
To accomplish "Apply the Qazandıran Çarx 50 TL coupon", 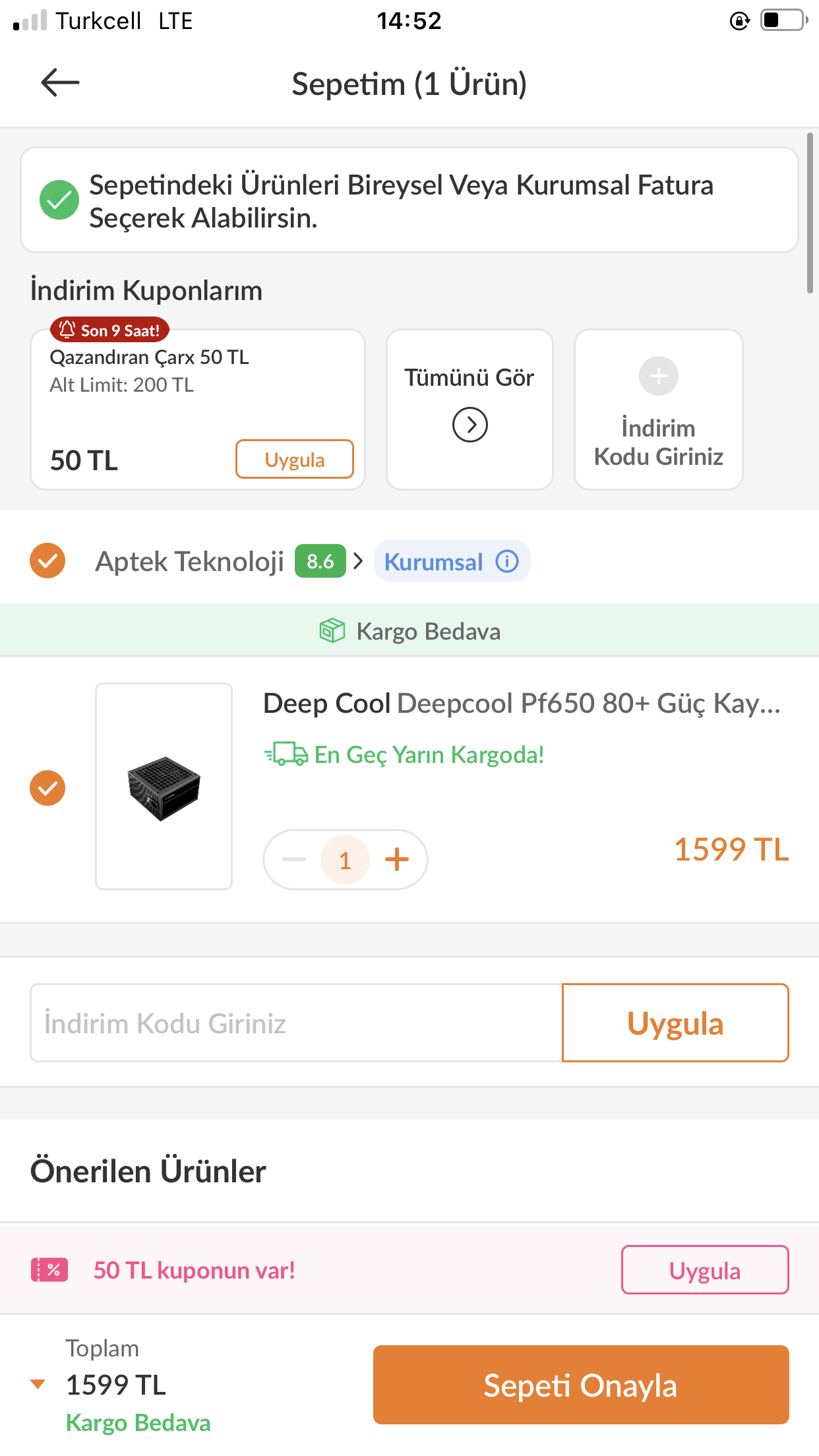I will 294,459.
